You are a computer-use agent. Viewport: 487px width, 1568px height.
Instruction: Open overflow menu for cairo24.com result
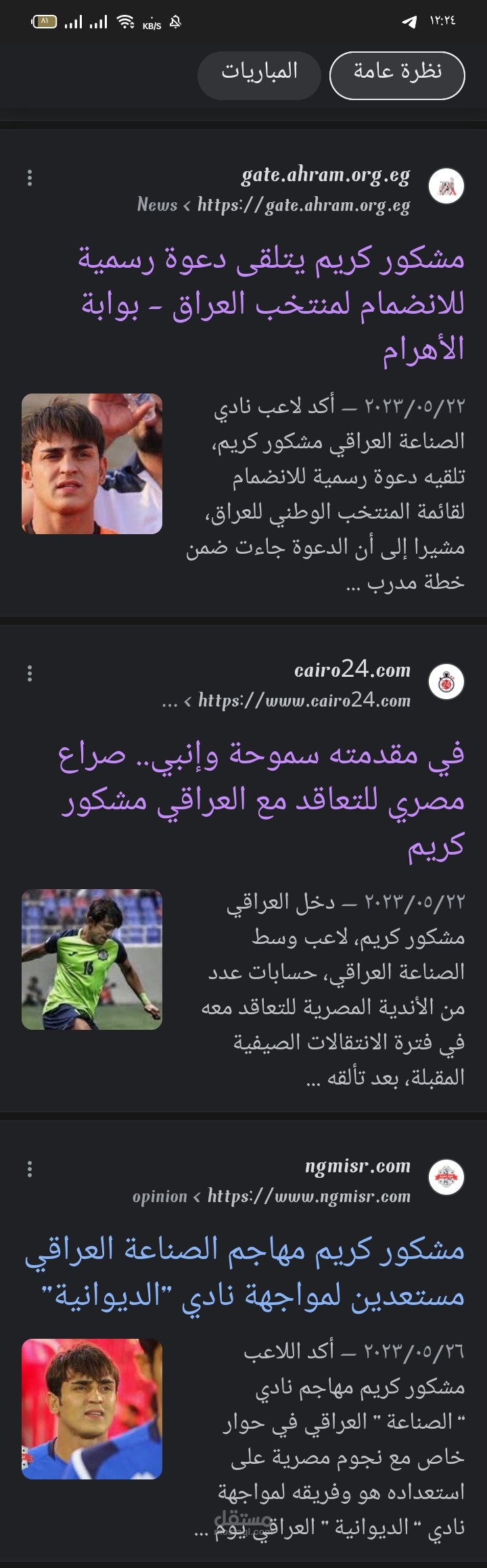point(30,673)
